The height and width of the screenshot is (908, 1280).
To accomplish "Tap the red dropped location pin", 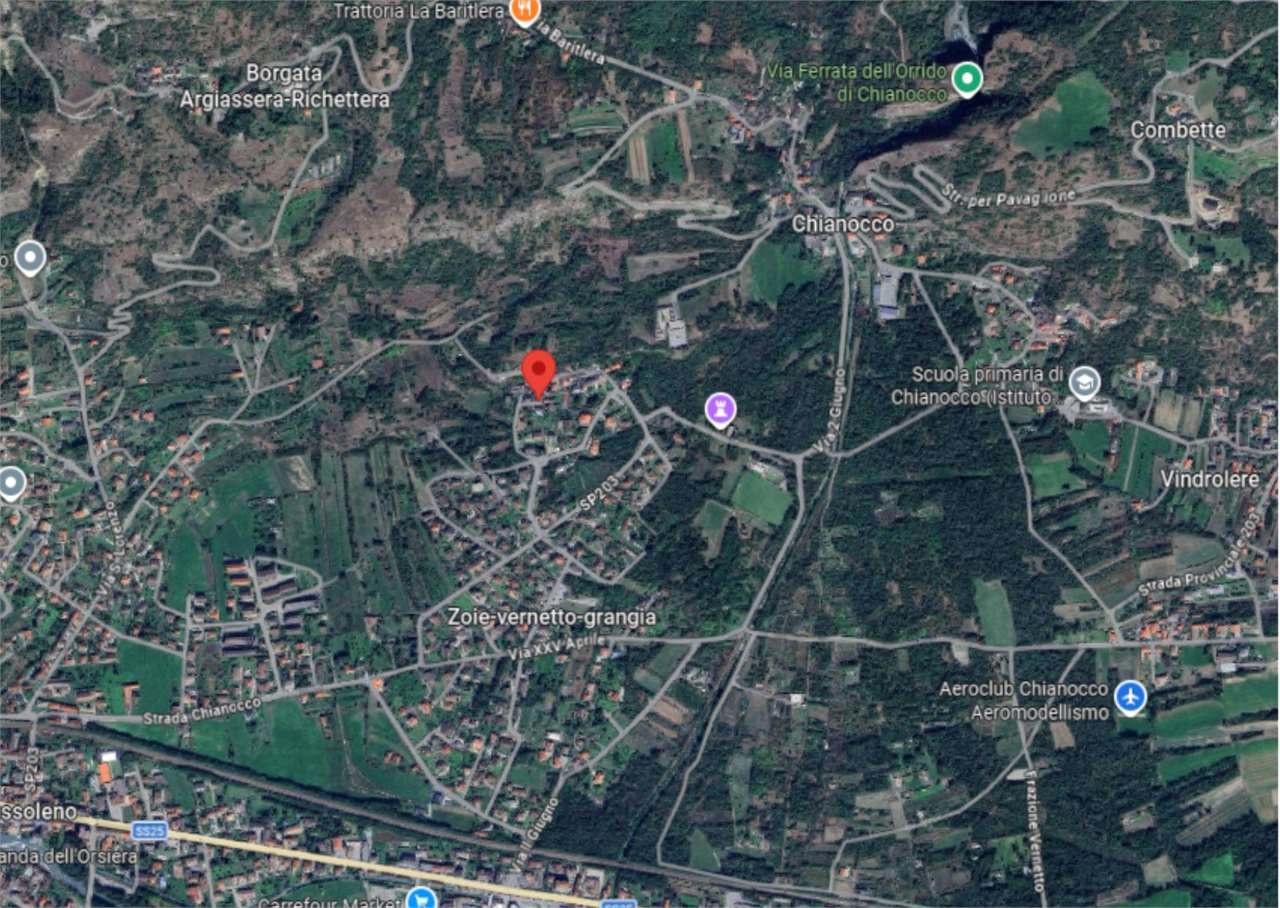I will (x=539, y=373).
